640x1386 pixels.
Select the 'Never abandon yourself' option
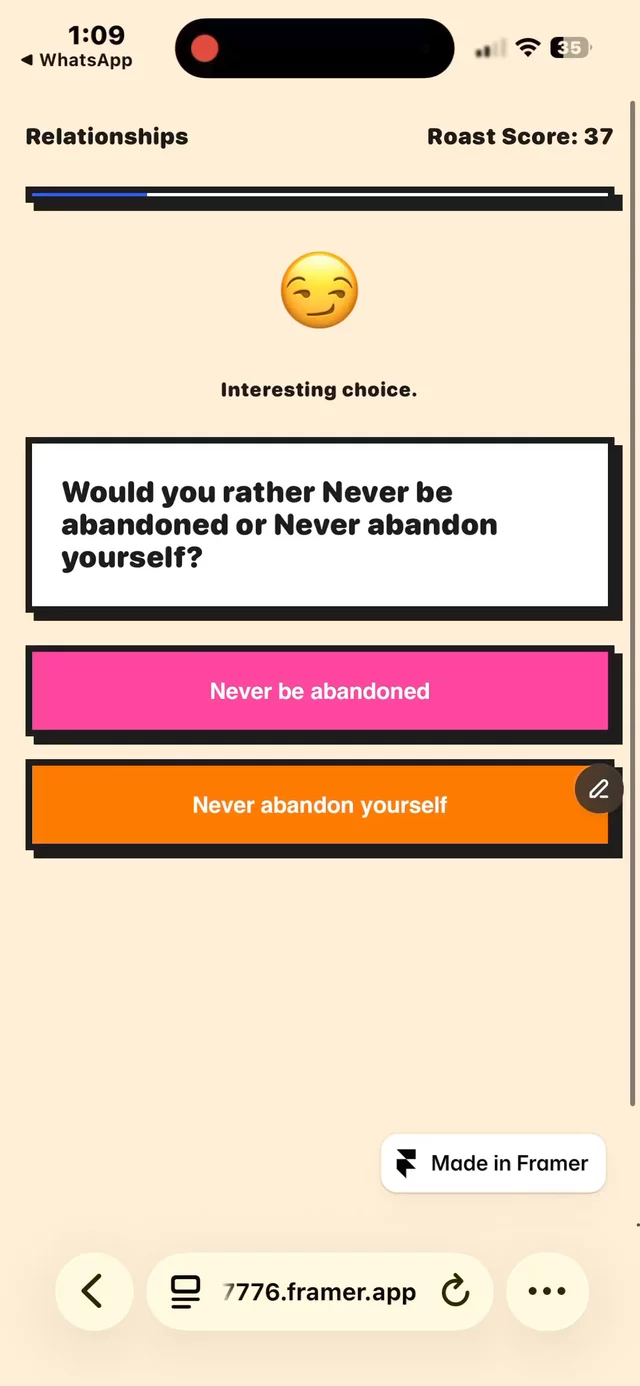[320, 805]
